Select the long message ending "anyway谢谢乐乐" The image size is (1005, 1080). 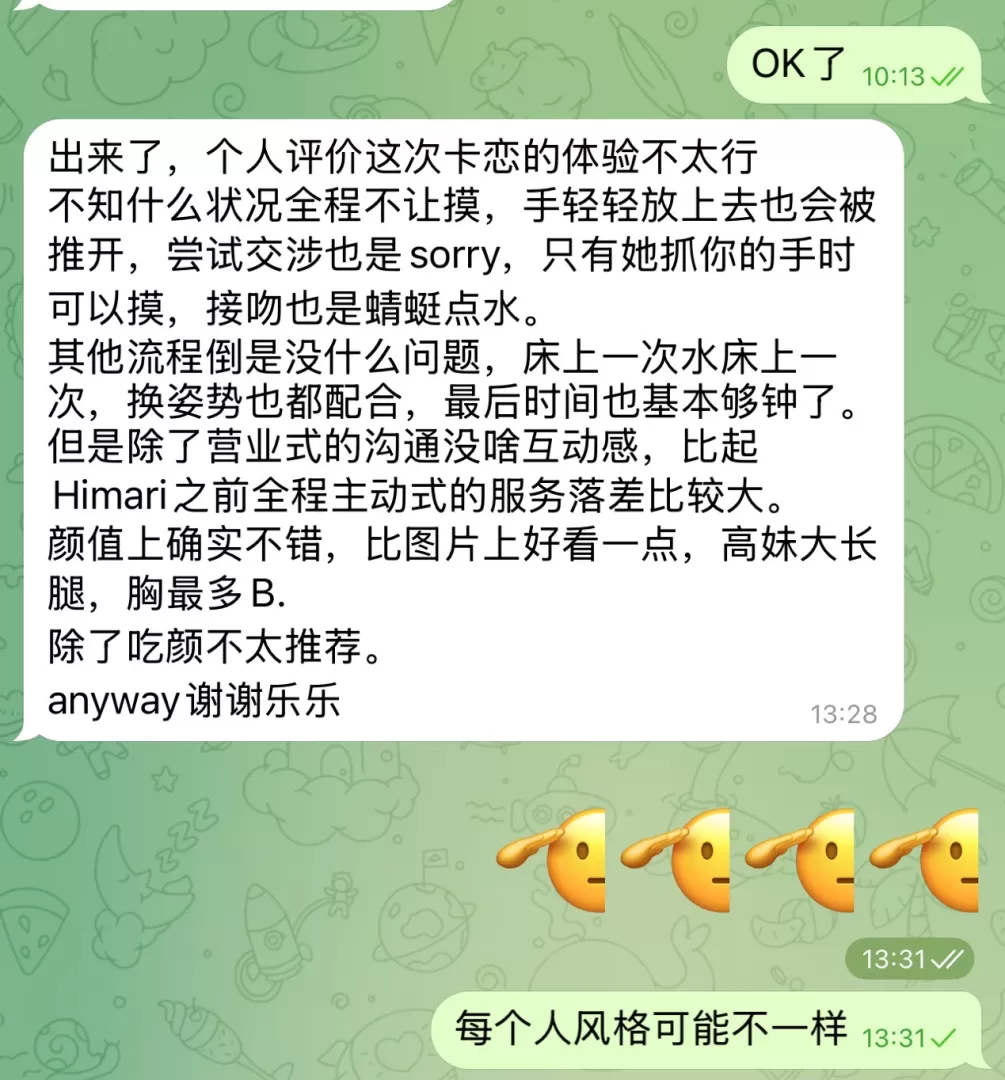[460, 430]
